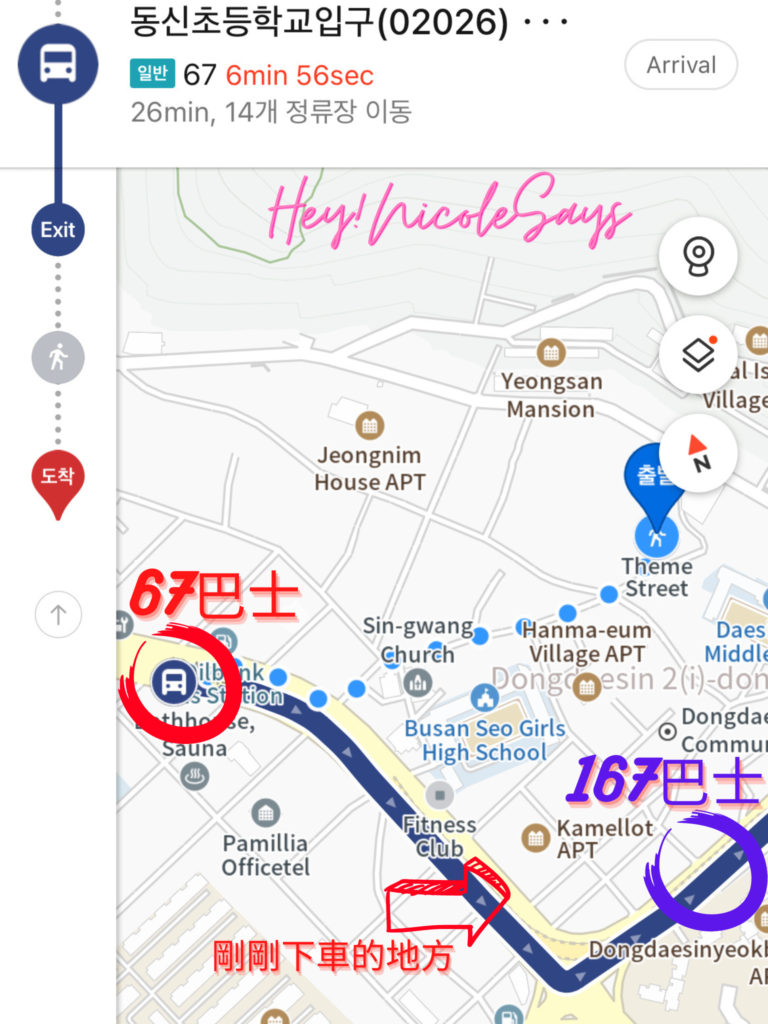Open the Jeongnim House APT map marker
Screen dimensions: 768x1024
[370, 426]
